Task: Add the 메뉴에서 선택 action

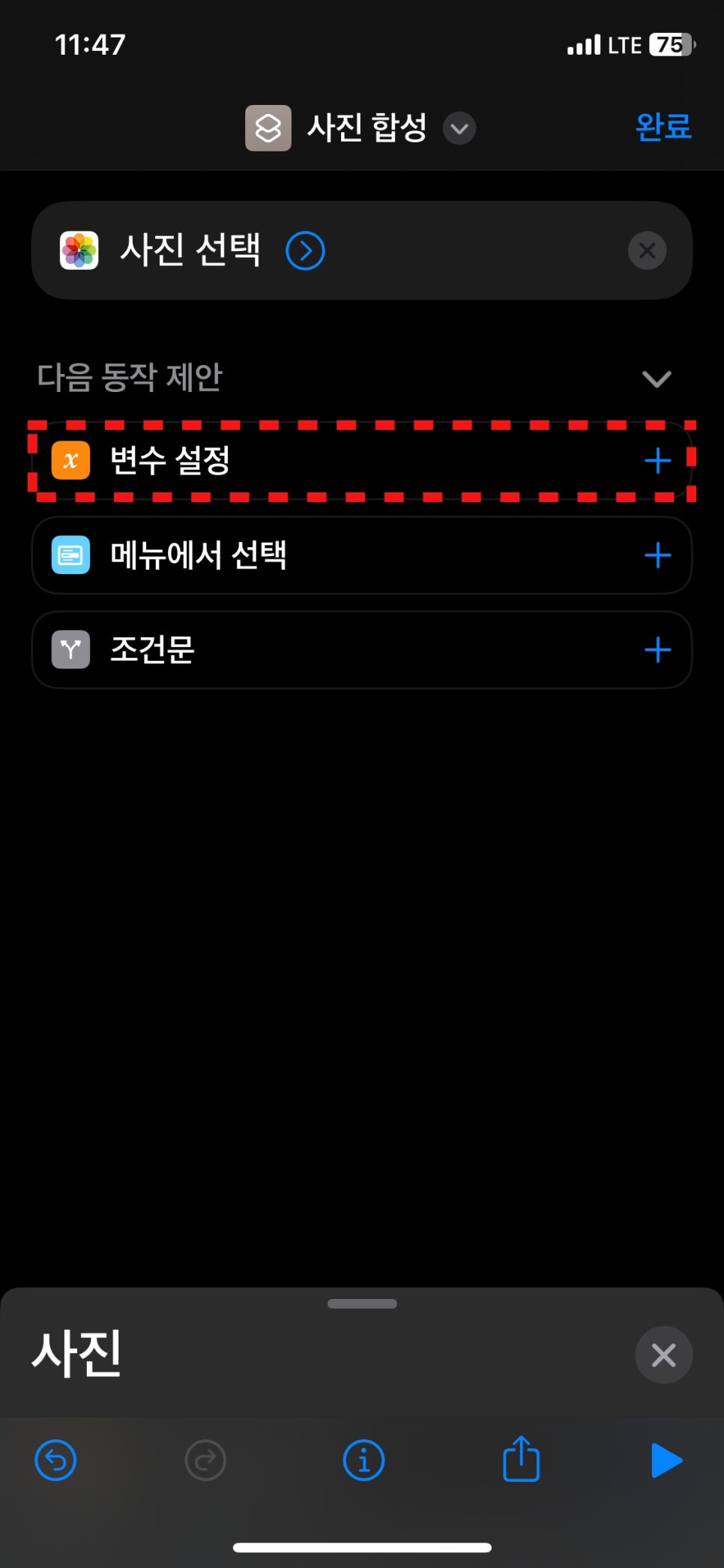Action: point(657,555)
